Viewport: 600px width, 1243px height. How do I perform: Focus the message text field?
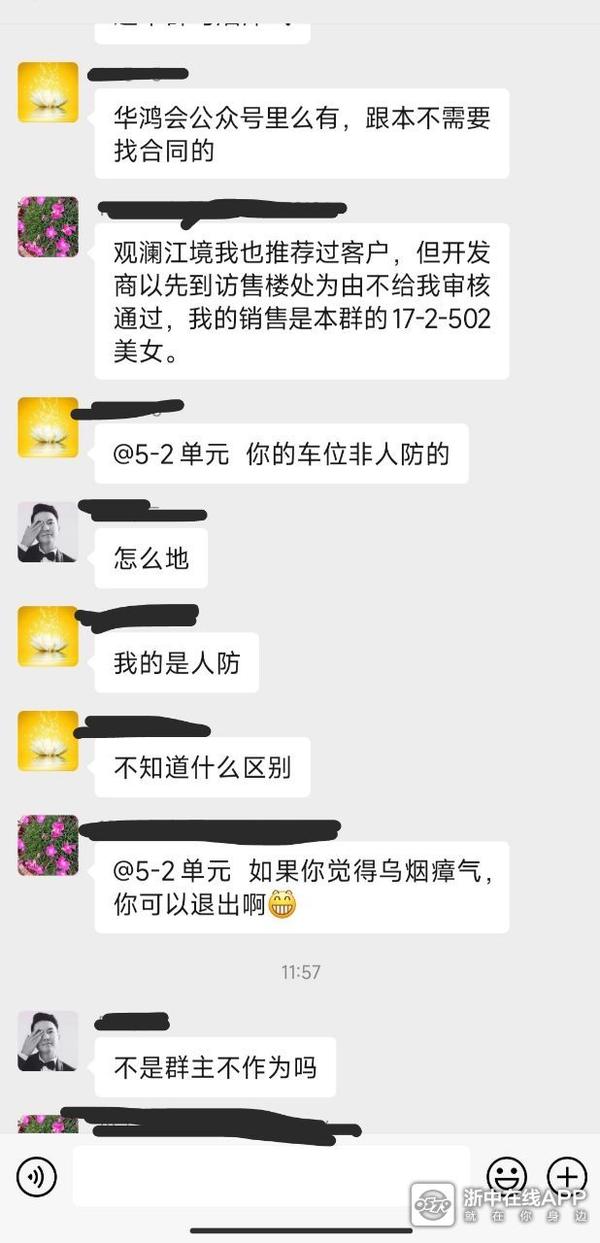[x=270, y=1177]
